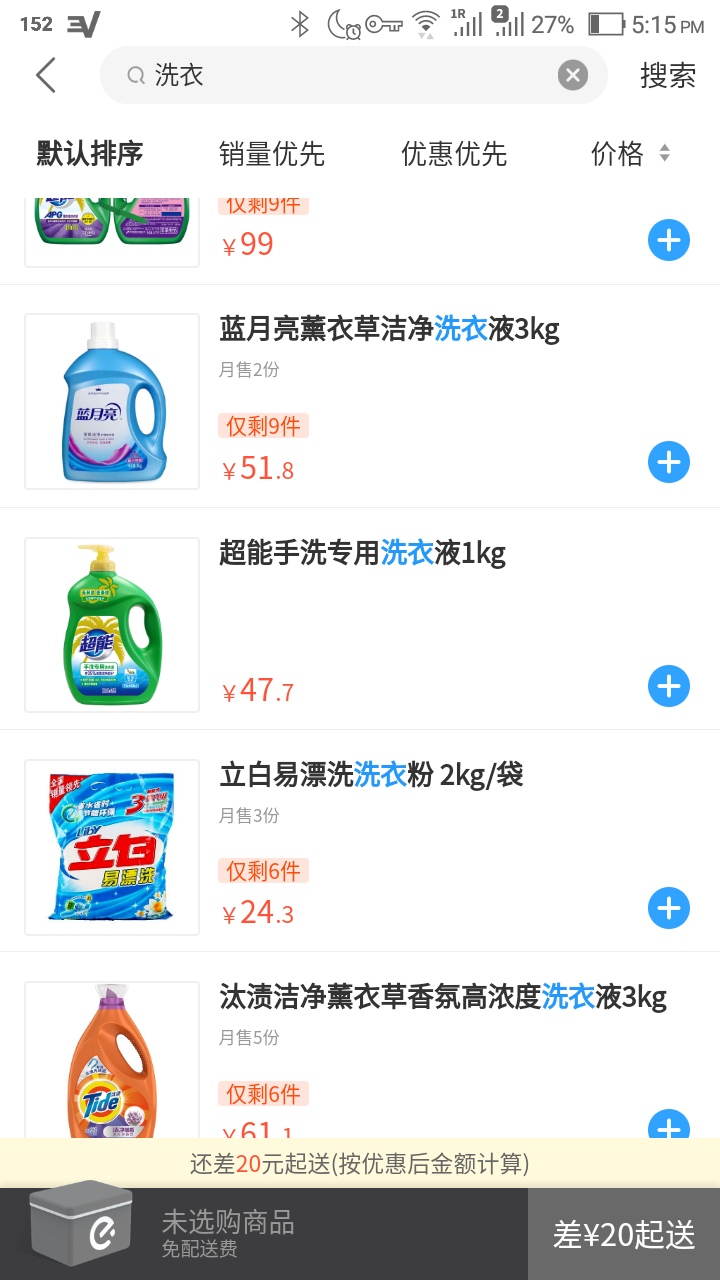Add 超能手洗专用洗衣液1kg to cart
The height and width of the screenshot is (1280, 720).
[669, 686]
